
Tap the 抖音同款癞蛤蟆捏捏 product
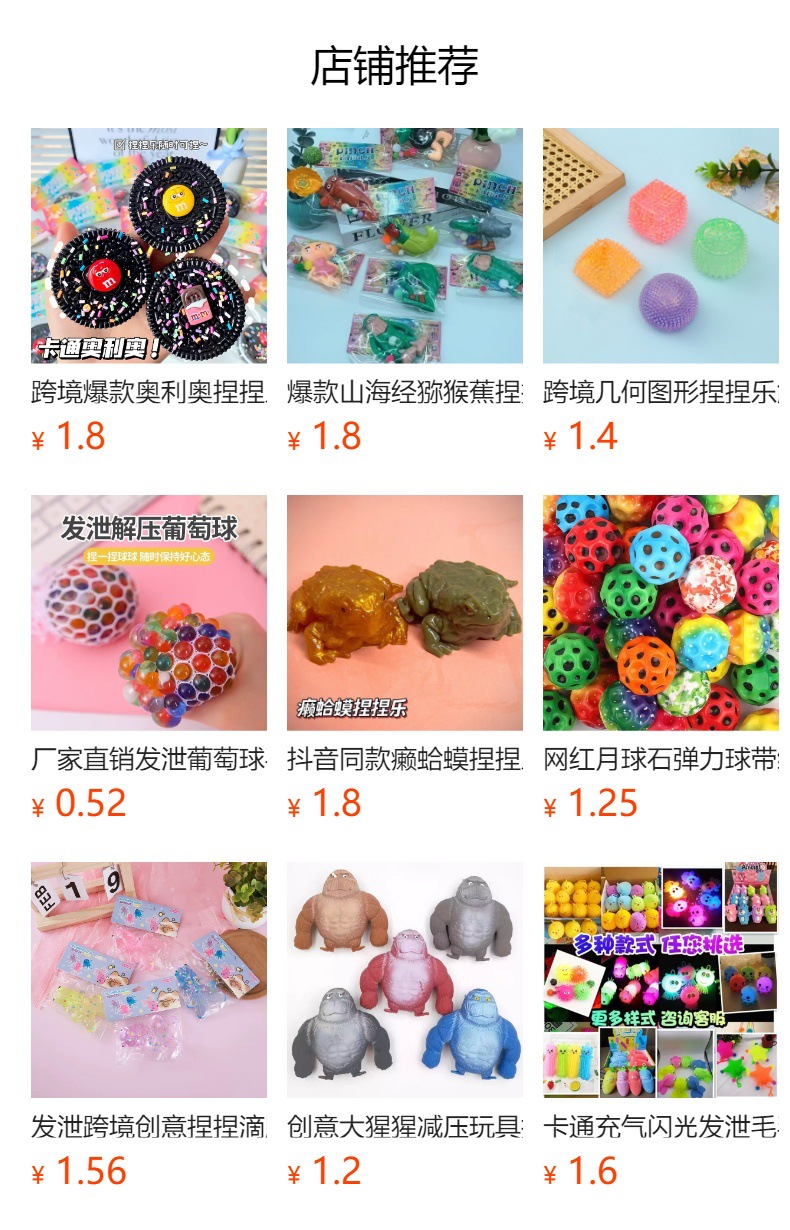pyautogui.click(x=405, y=613)
